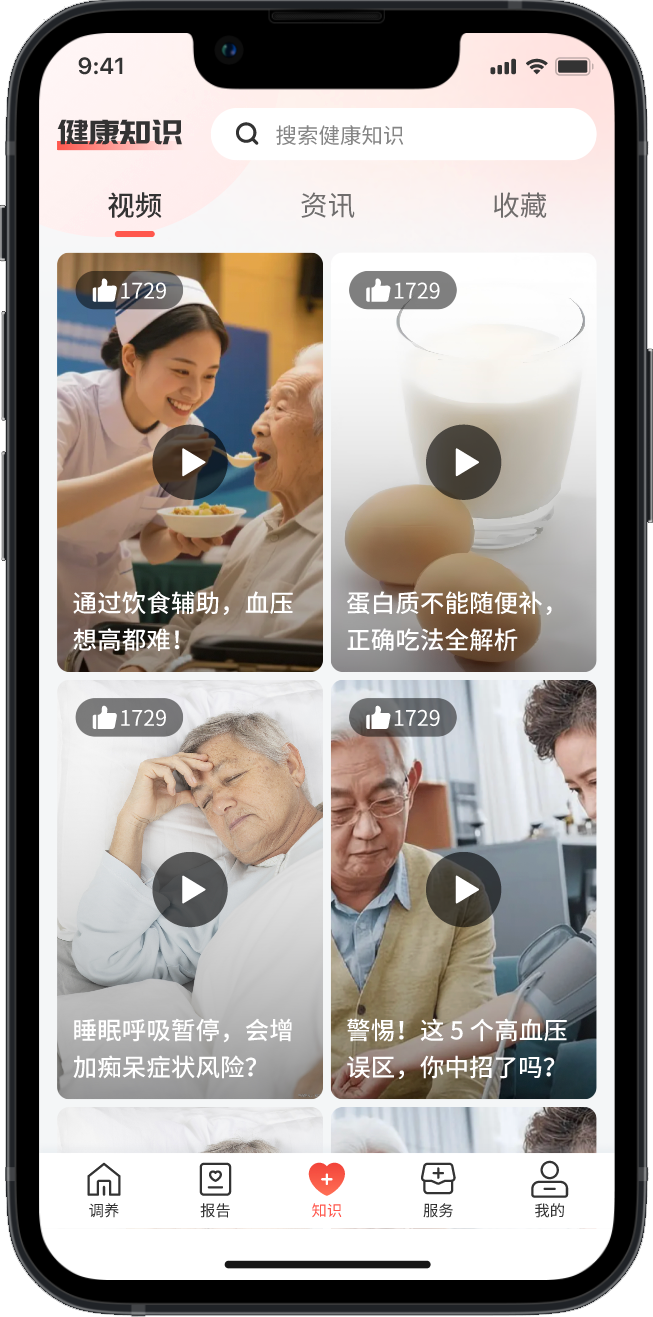This screenshot has height=1317, width=653.
Task: Switch to the 资讯 tab
Action: point(327,206)
